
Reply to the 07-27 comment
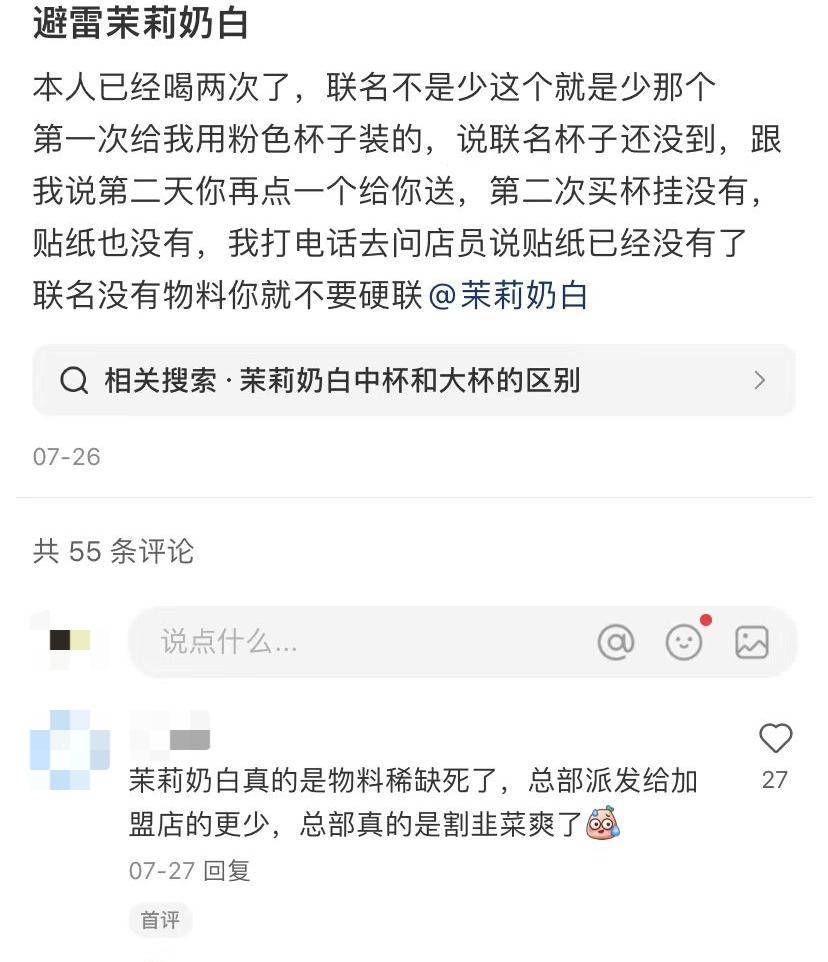click(x=226, y=871)
